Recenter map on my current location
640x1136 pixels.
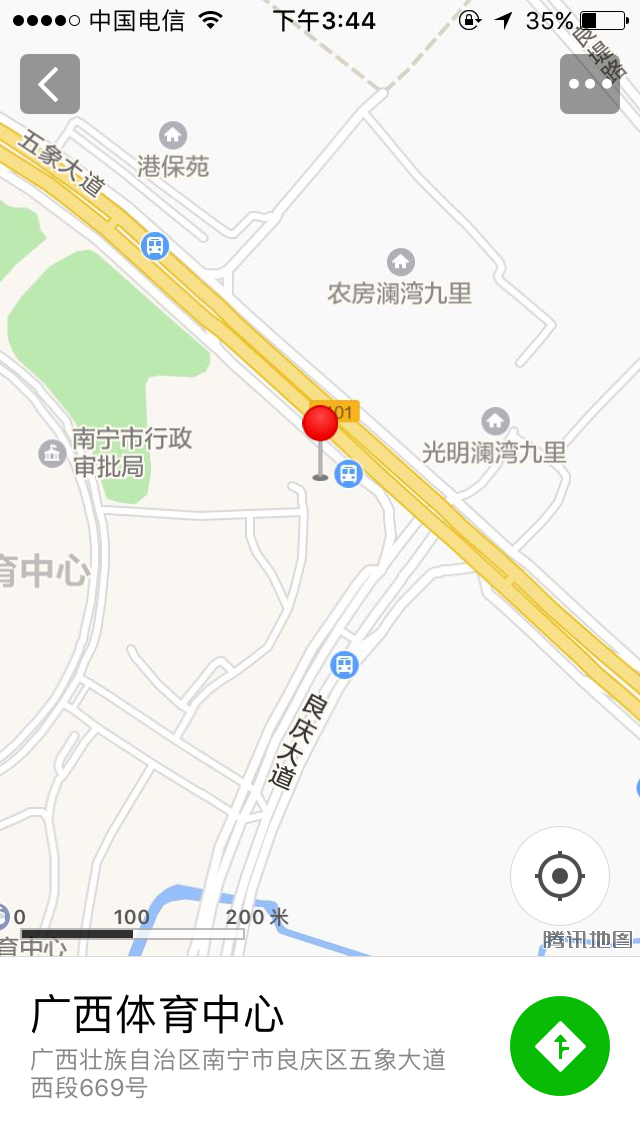coord(560,875)
